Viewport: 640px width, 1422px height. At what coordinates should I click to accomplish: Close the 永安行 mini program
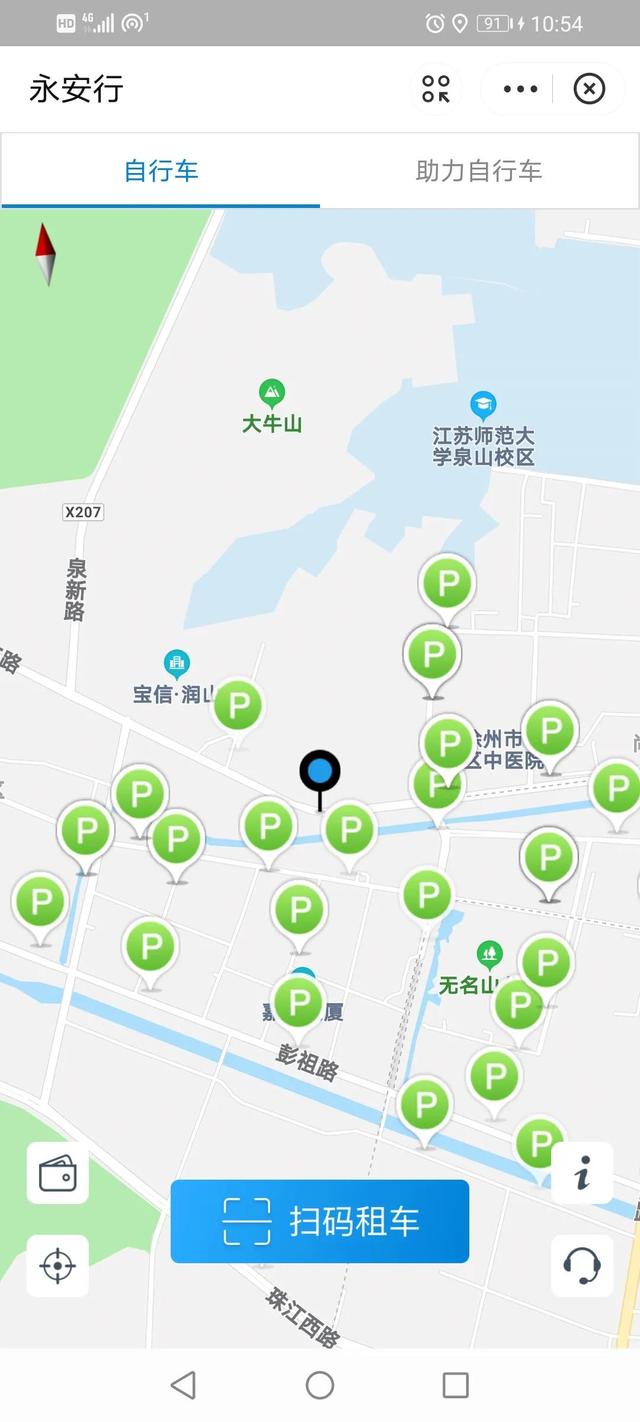589,89
